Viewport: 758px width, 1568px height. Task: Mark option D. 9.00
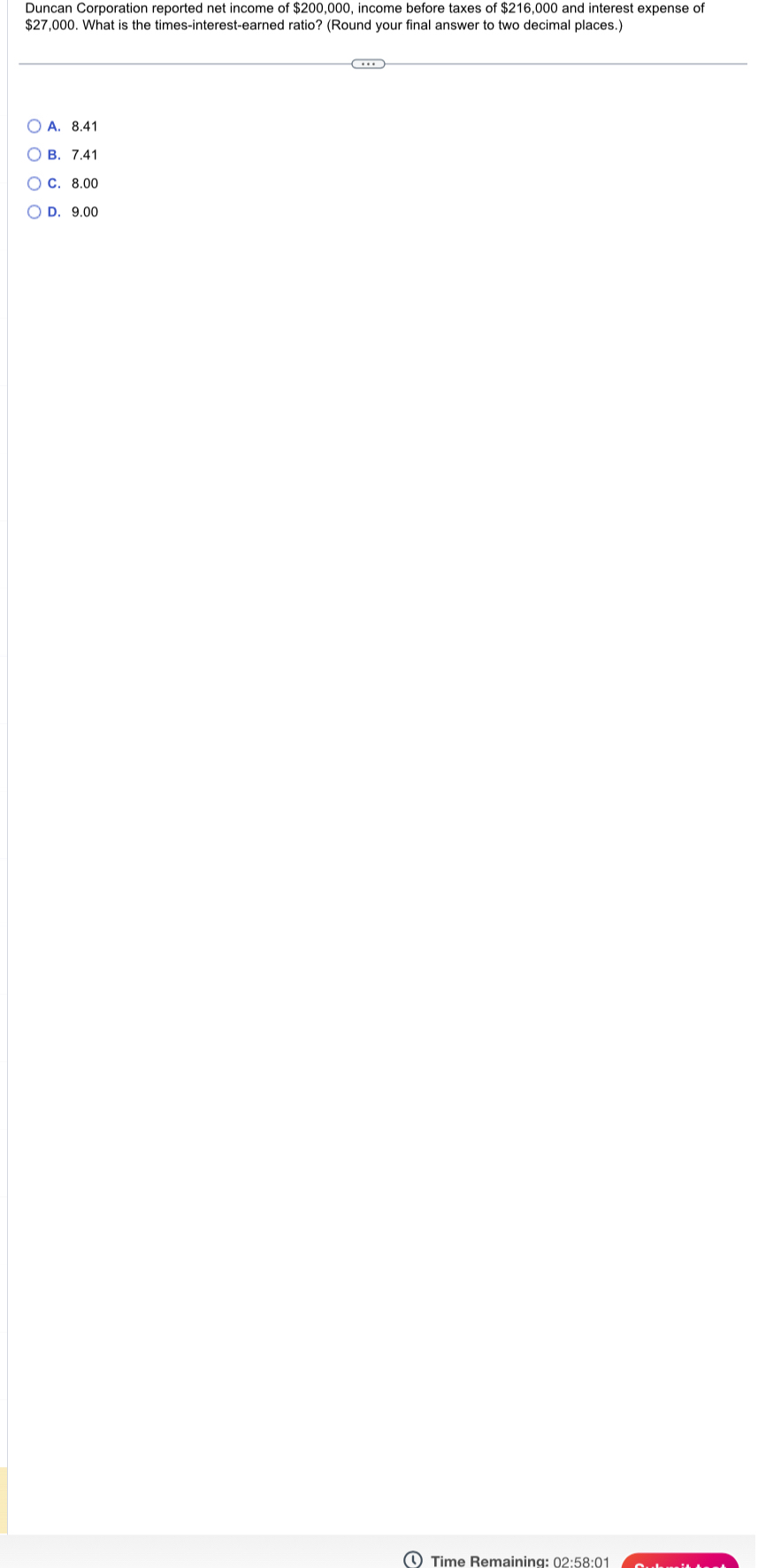pyautogui.click(x=34, y=211)
